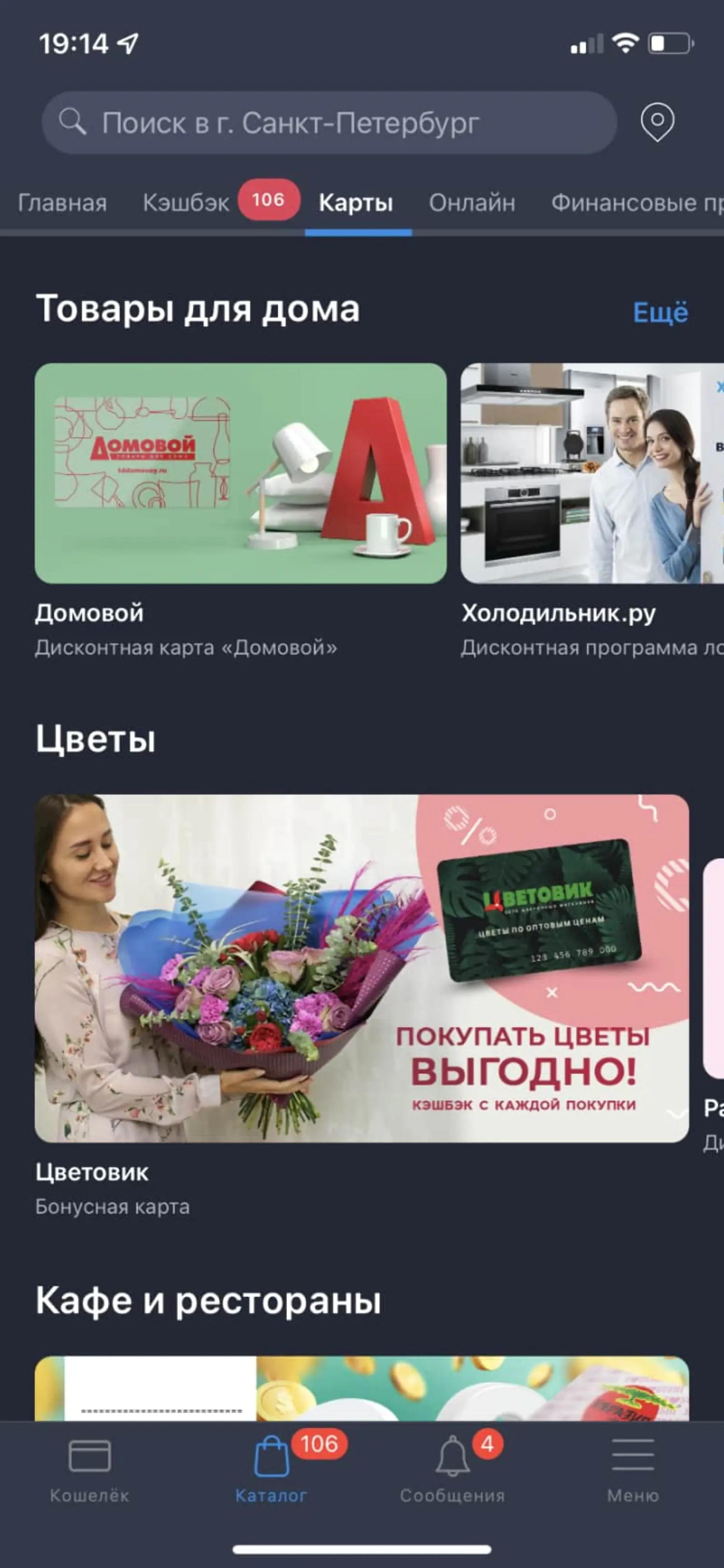724x1568 pixels.
Task: Open the search field for Санкт-Петербург
Action: (329, 123)
